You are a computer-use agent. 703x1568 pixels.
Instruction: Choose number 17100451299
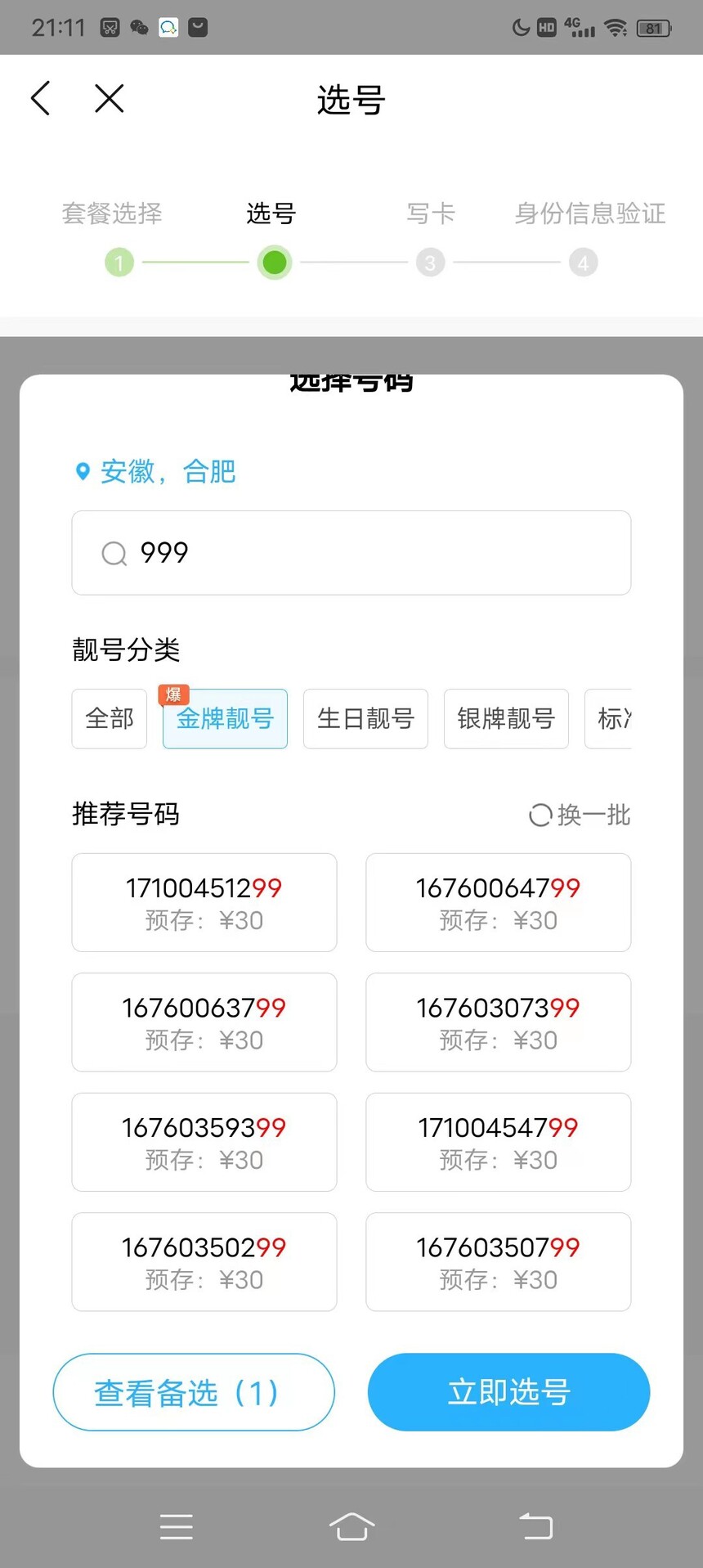click(x=204, y=902)
